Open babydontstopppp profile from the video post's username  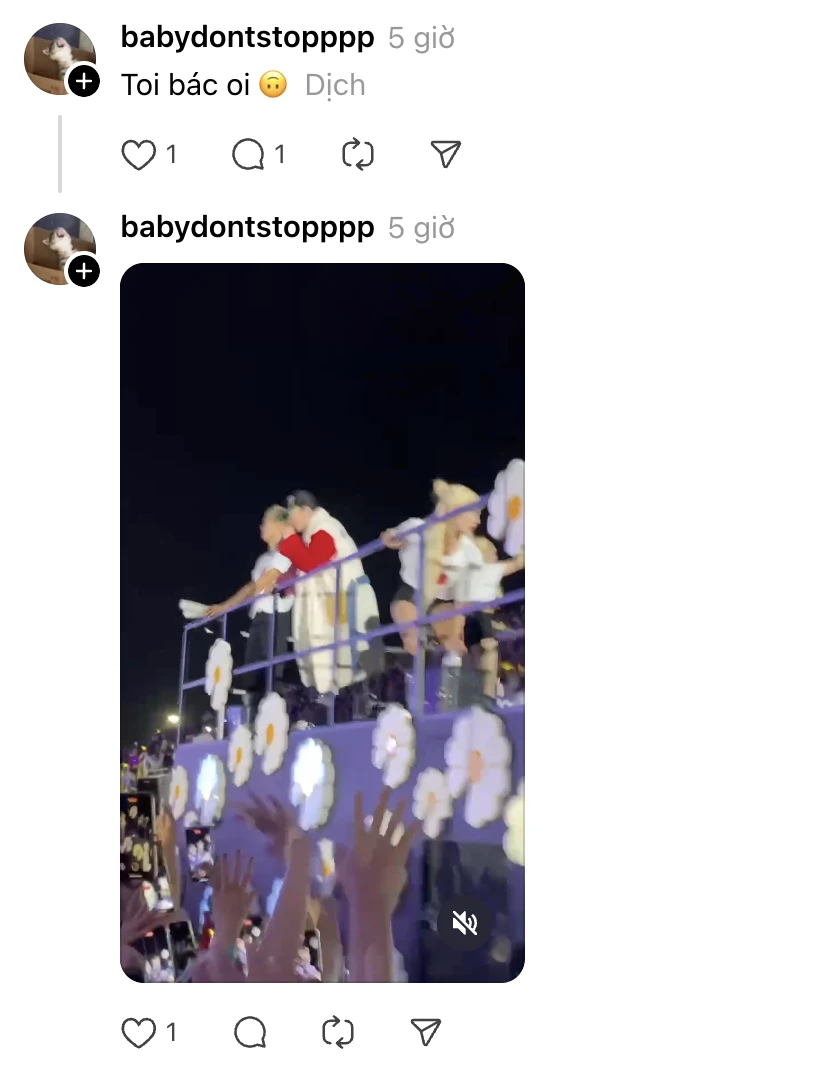coord(247,227)
